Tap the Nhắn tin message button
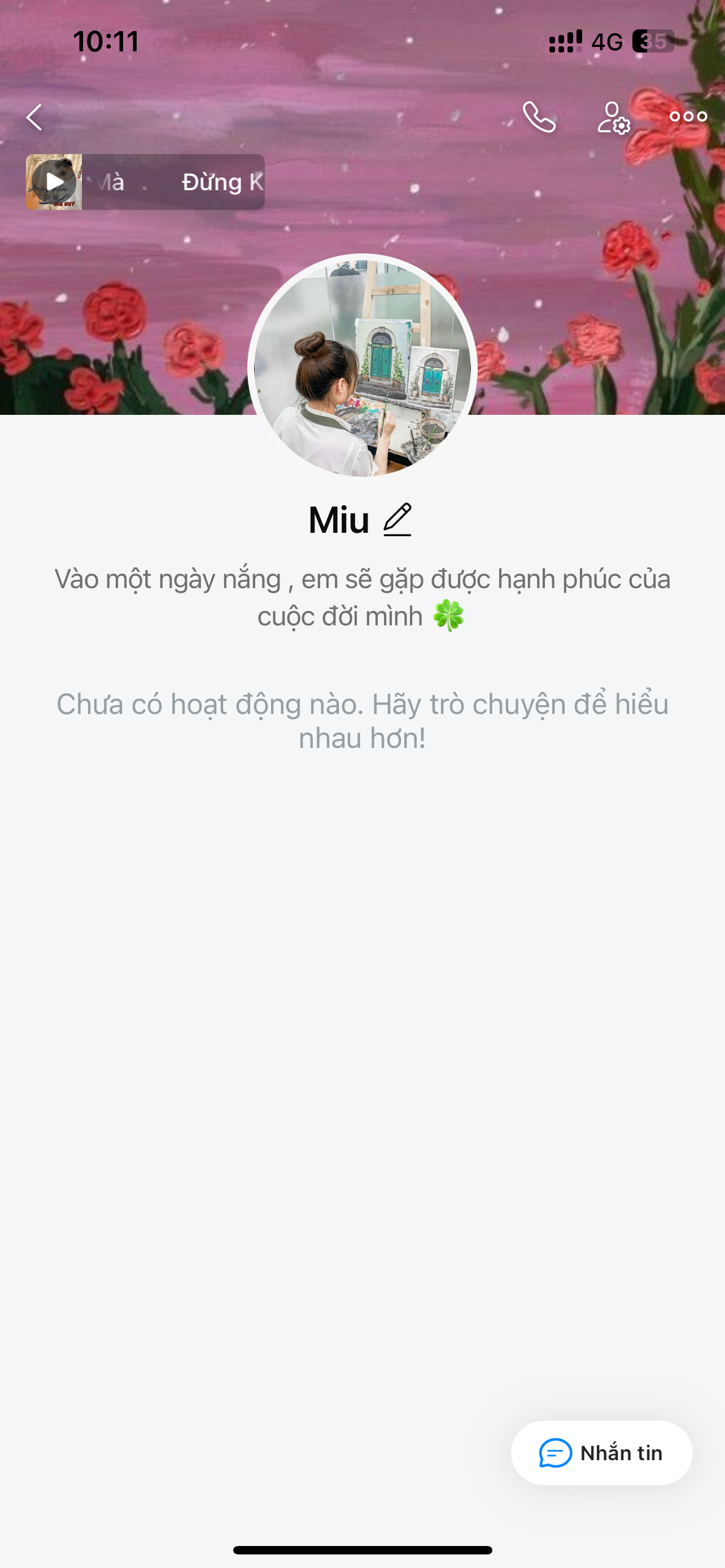Image resolution: width=725 pixels, height=1568 pixels. pyautogui.click(x=601, y=1453)
